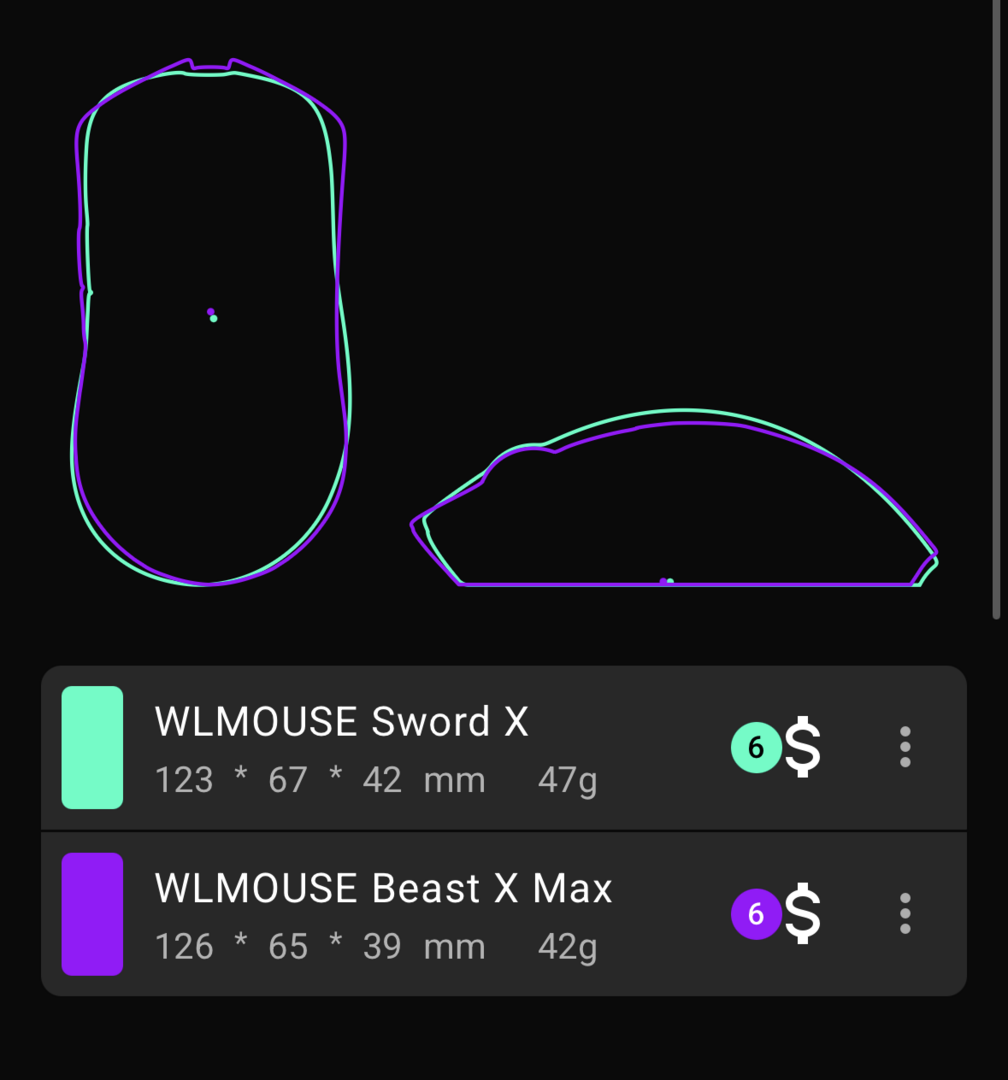Tap the Sword X mint color swatch
Viewport: 1008px width, 1080px height.
[x=92, y=747]
